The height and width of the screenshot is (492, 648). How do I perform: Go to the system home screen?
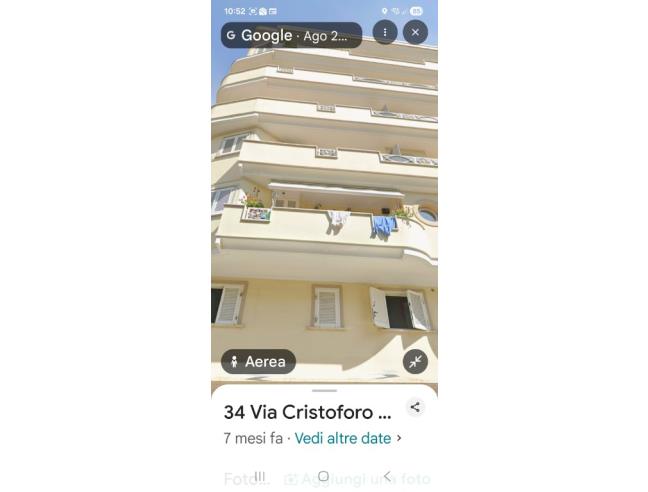pyautogui.click(x=323, y=477)
